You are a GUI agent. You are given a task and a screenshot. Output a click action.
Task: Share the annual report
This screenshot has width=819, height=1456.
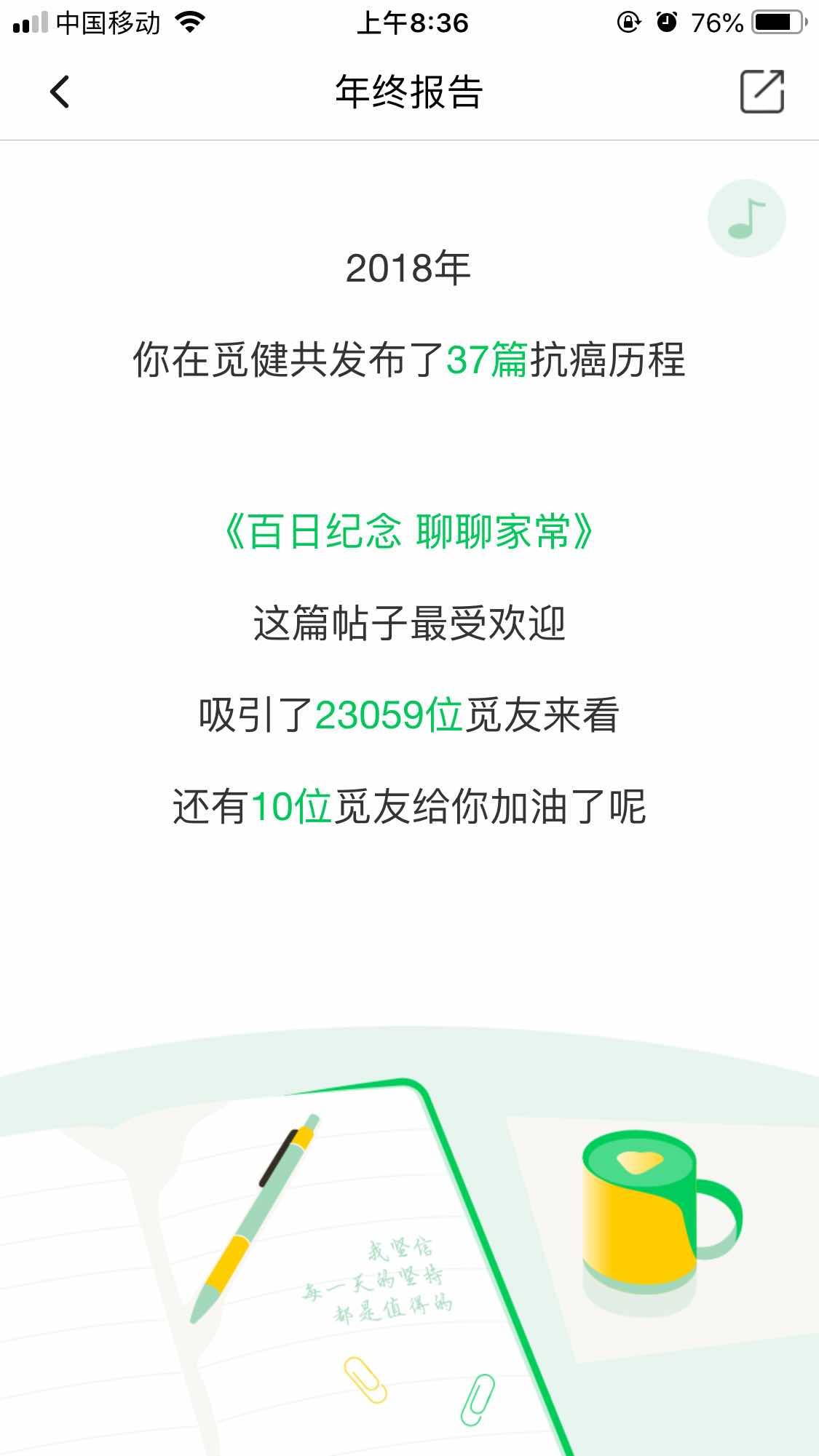[x=761, y=92]
